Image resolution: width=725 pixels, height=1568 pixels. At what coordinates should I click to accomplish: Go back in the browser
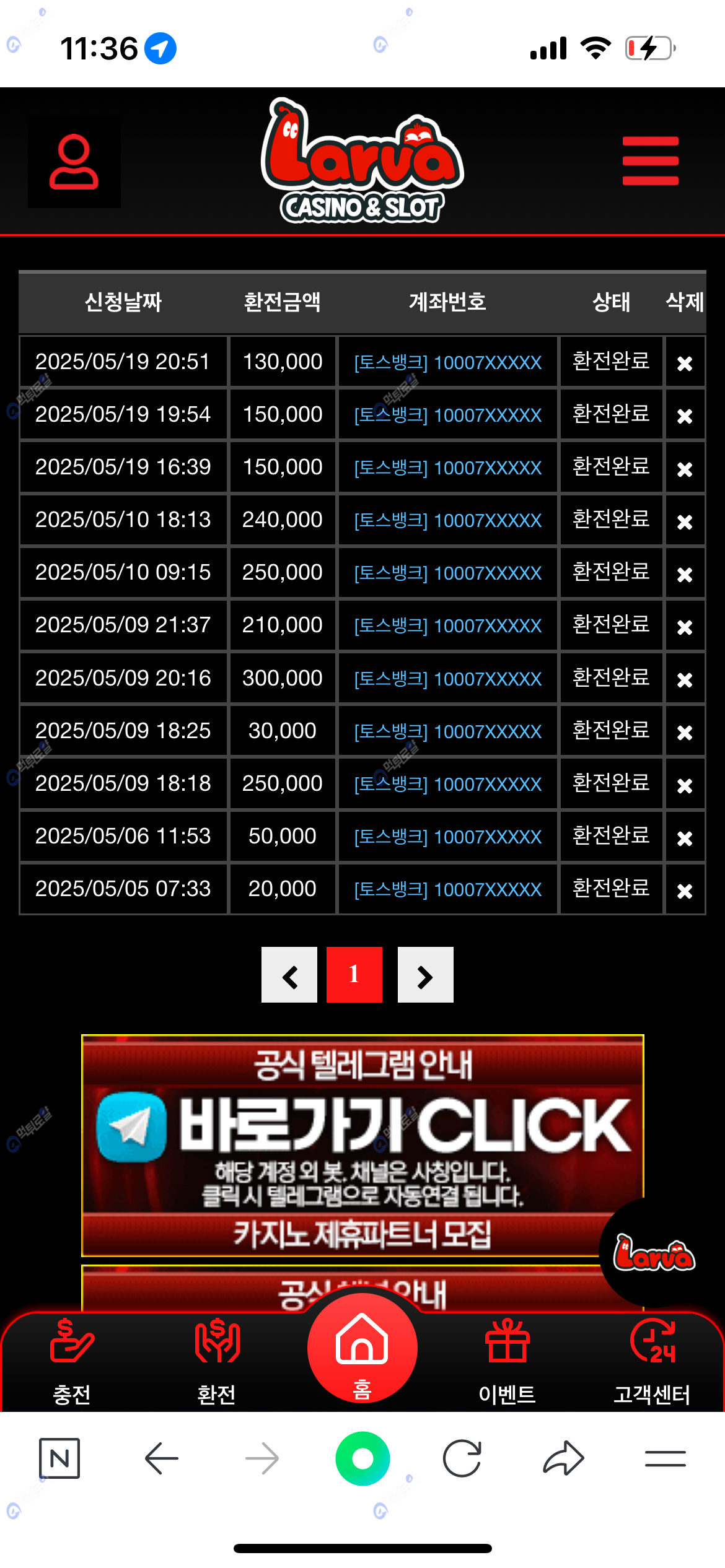[161, 1459]
